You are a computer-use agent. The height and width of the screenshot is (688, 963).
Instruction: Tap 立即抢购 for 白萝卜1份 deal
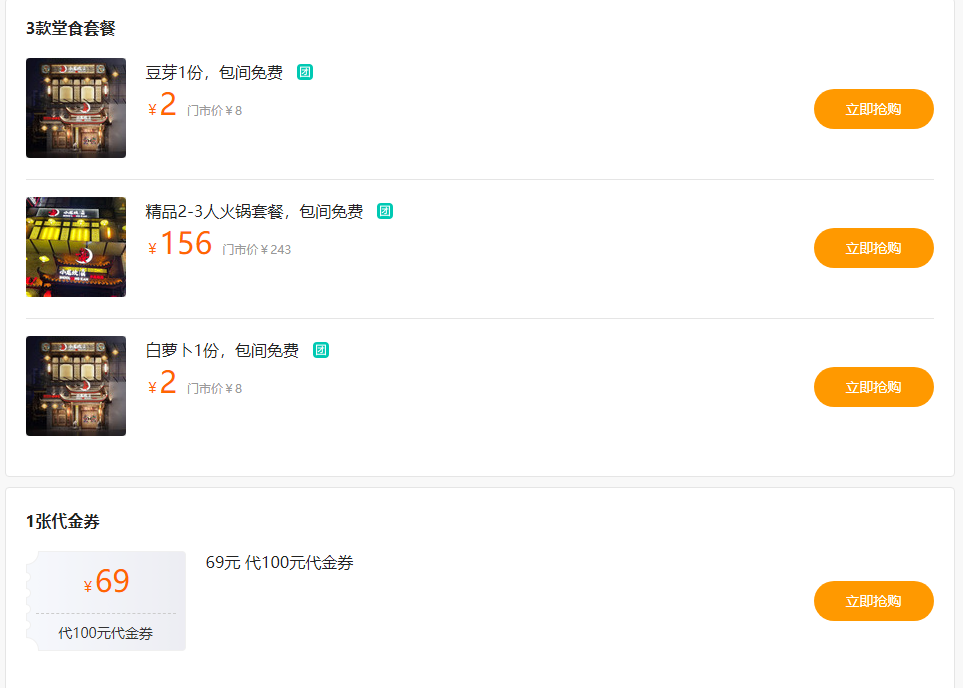tap(873, 387)
